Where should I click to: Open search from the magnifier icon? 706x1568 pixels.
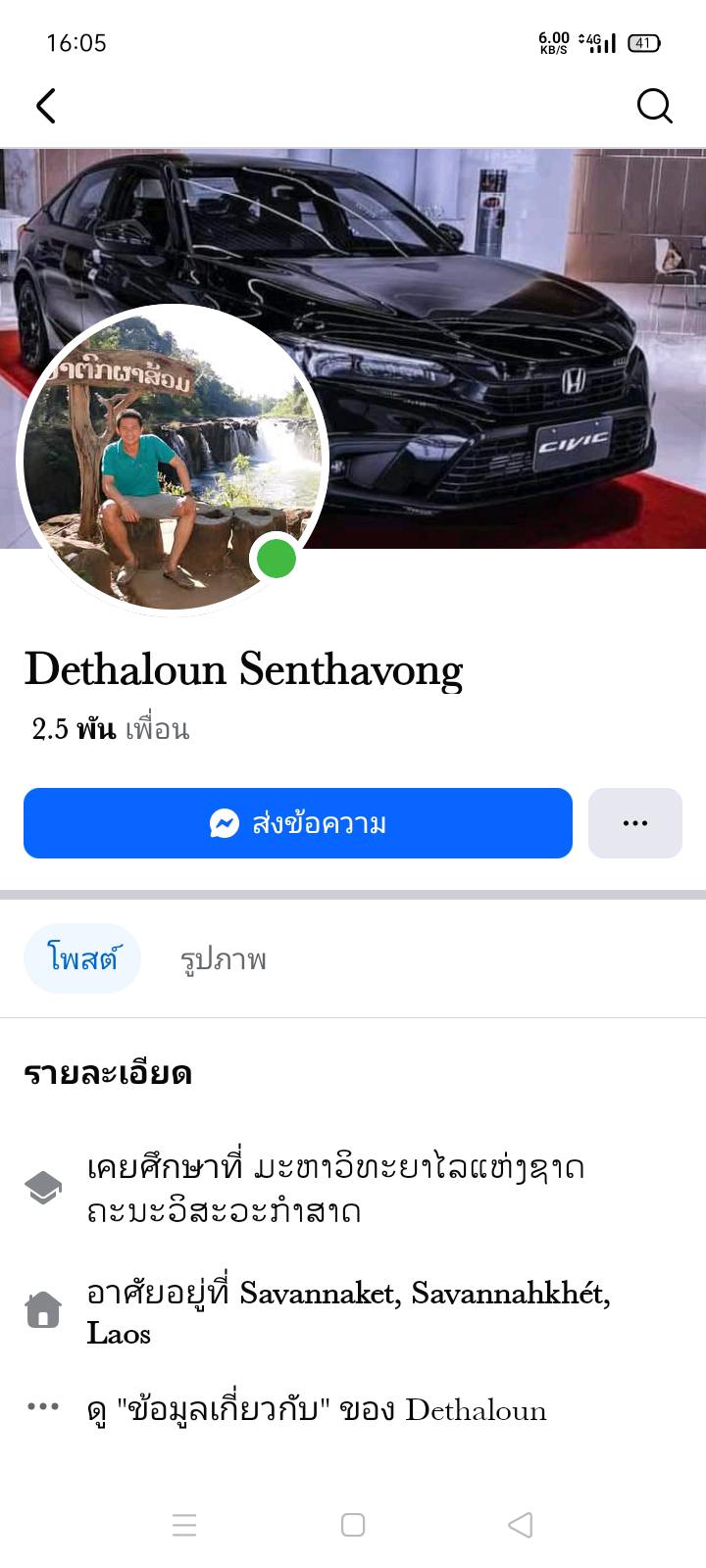654,106
